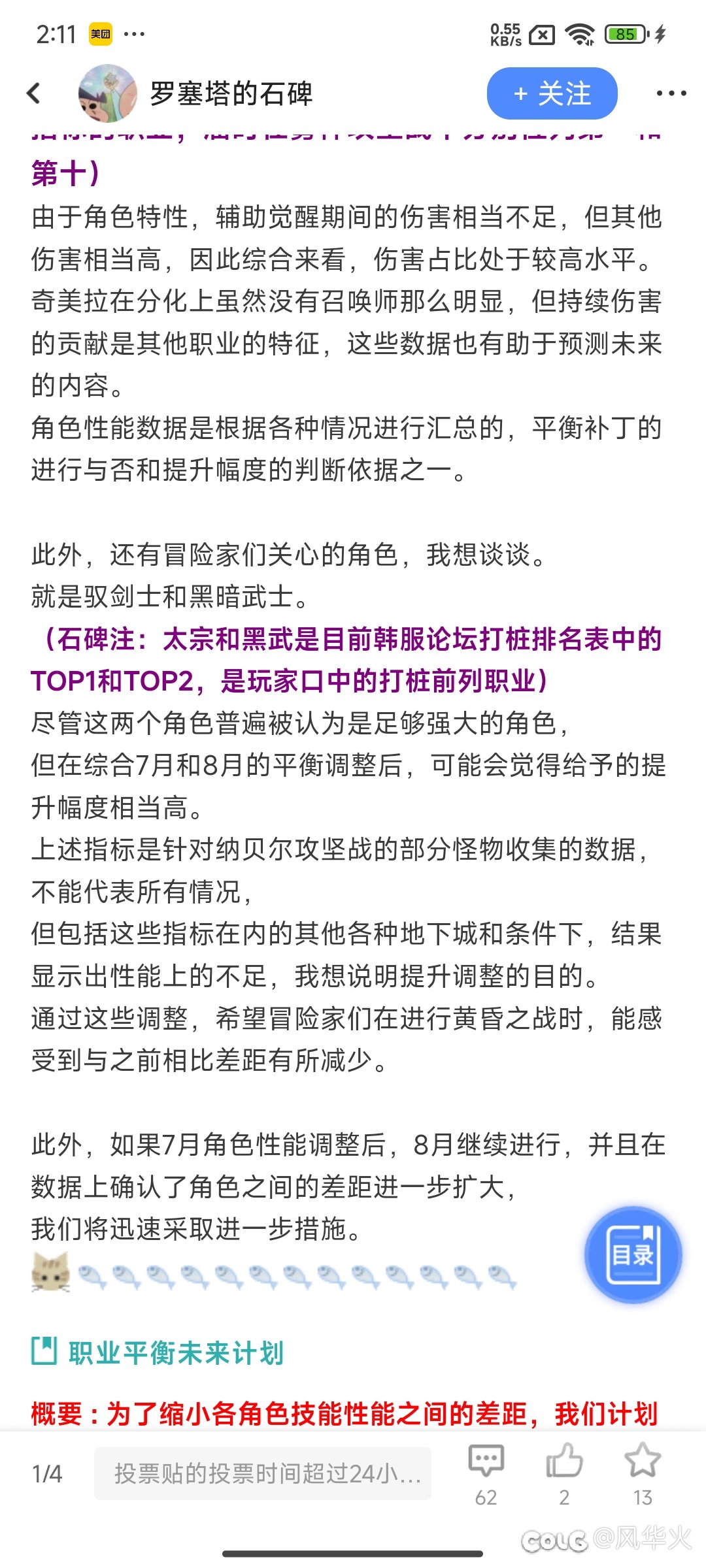View the 62 comments
Viewport: 706px width, 1568px height.
(x=486, y=1473)
